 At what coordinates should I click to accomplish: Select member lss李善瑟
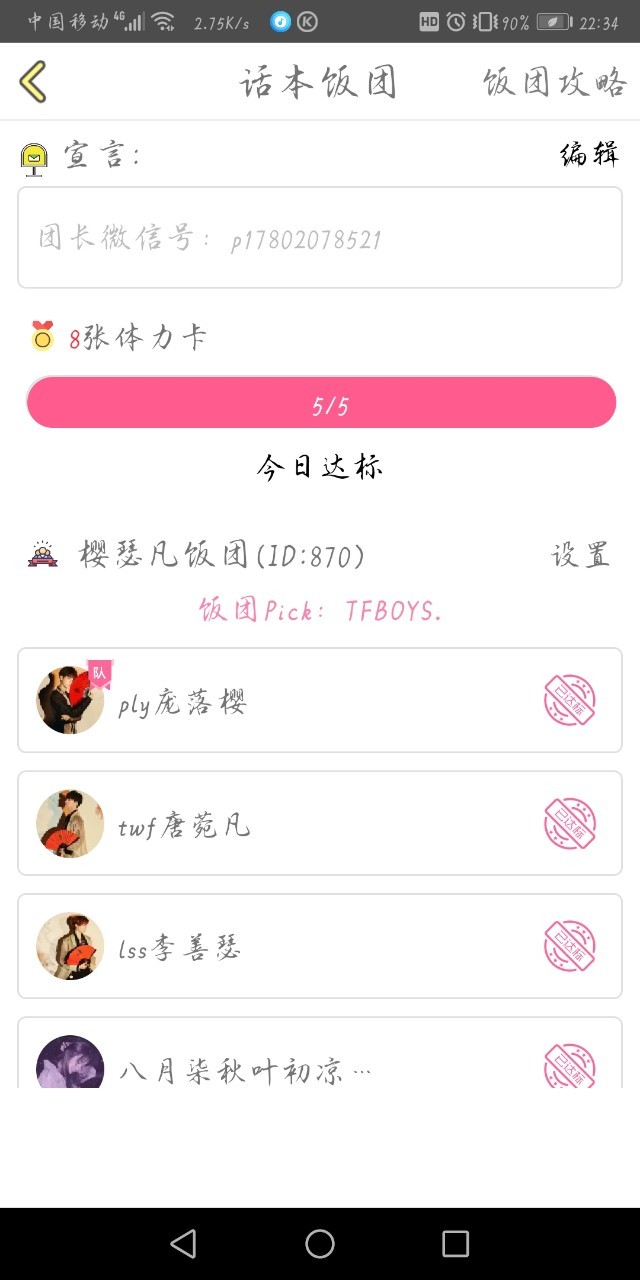320,946
